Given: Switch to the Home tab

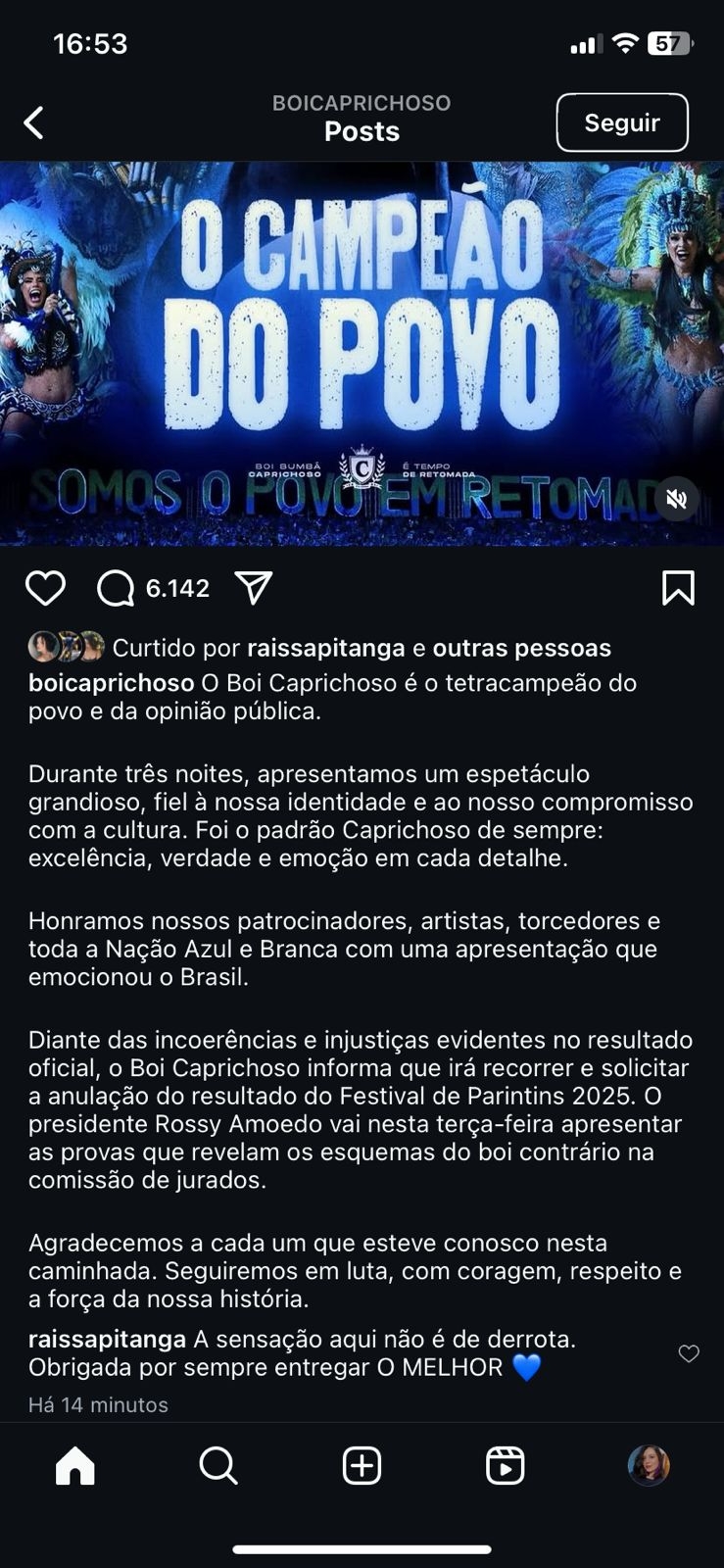Looking at the screenshot, I should tap(75, 1466).
